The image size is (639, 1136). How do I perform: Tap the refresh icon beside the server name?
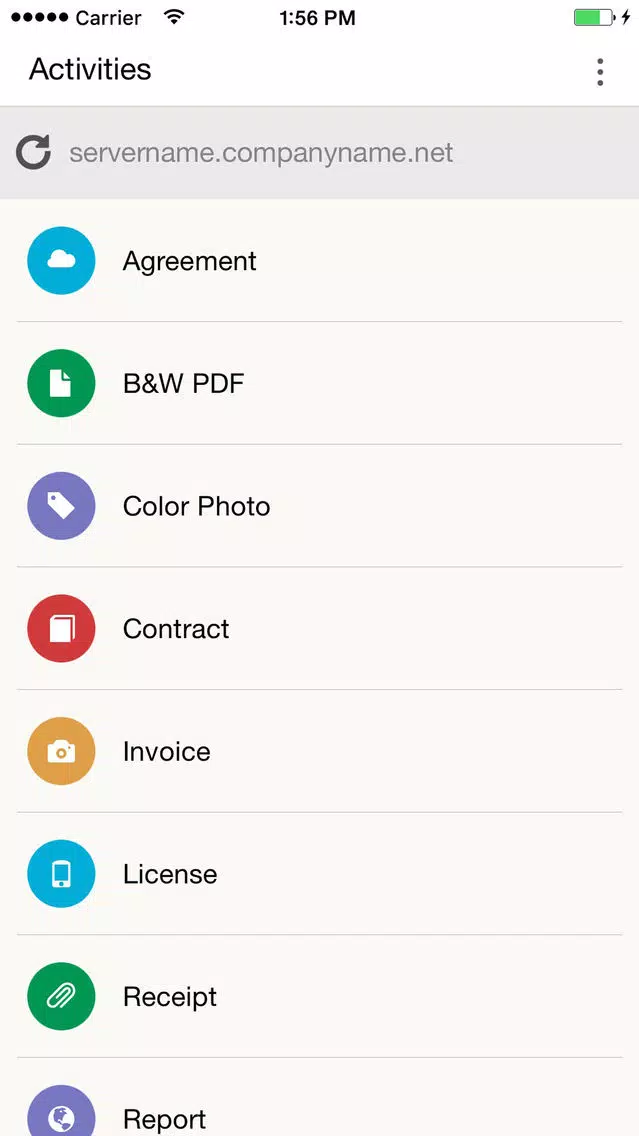click(33, 152)
